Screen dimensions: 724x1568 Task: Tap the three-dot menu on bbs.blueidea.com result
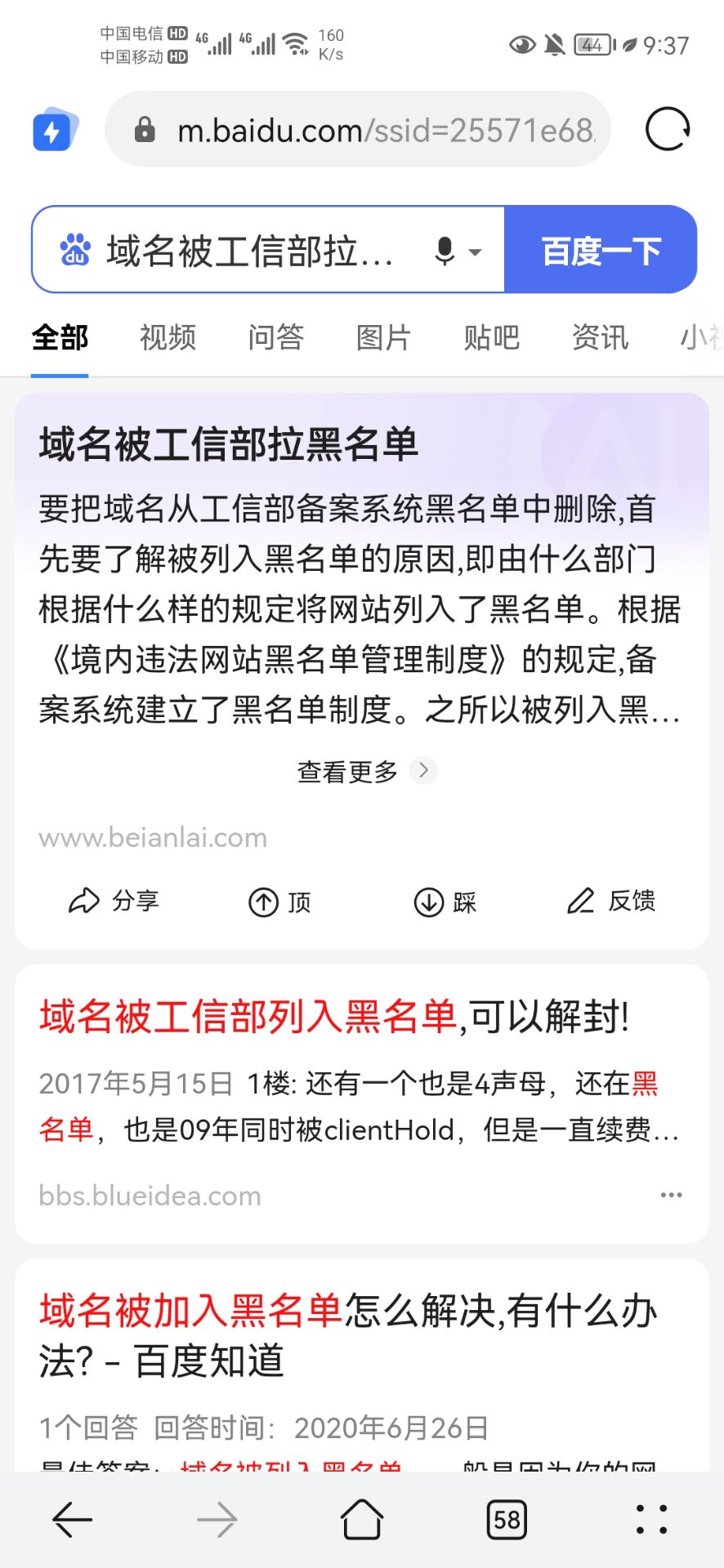(x=671, y=1194)
